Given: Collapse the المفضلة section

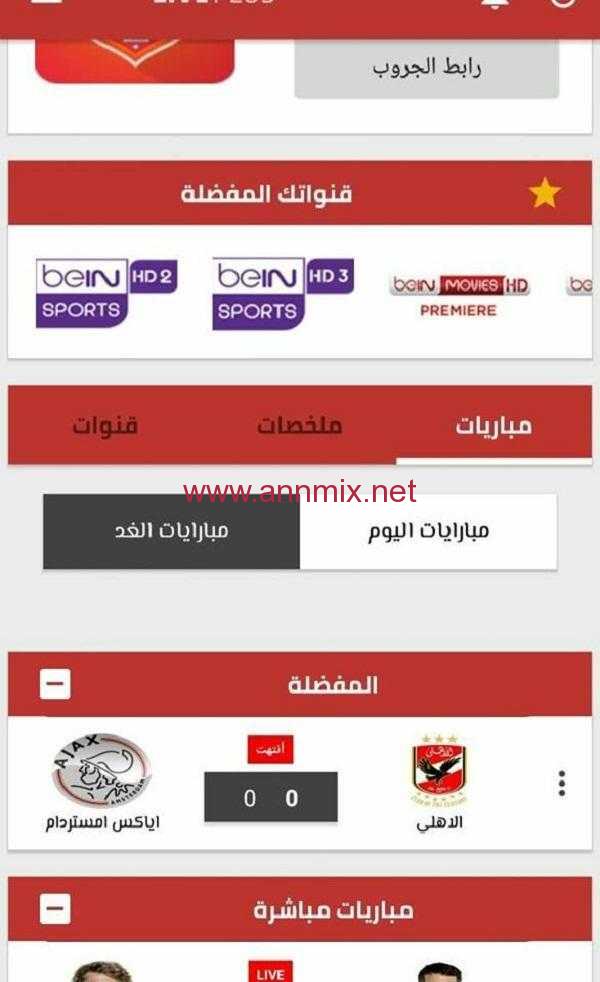Looking at the screenshot, I should pyautogui.click(x=55, y=684).
